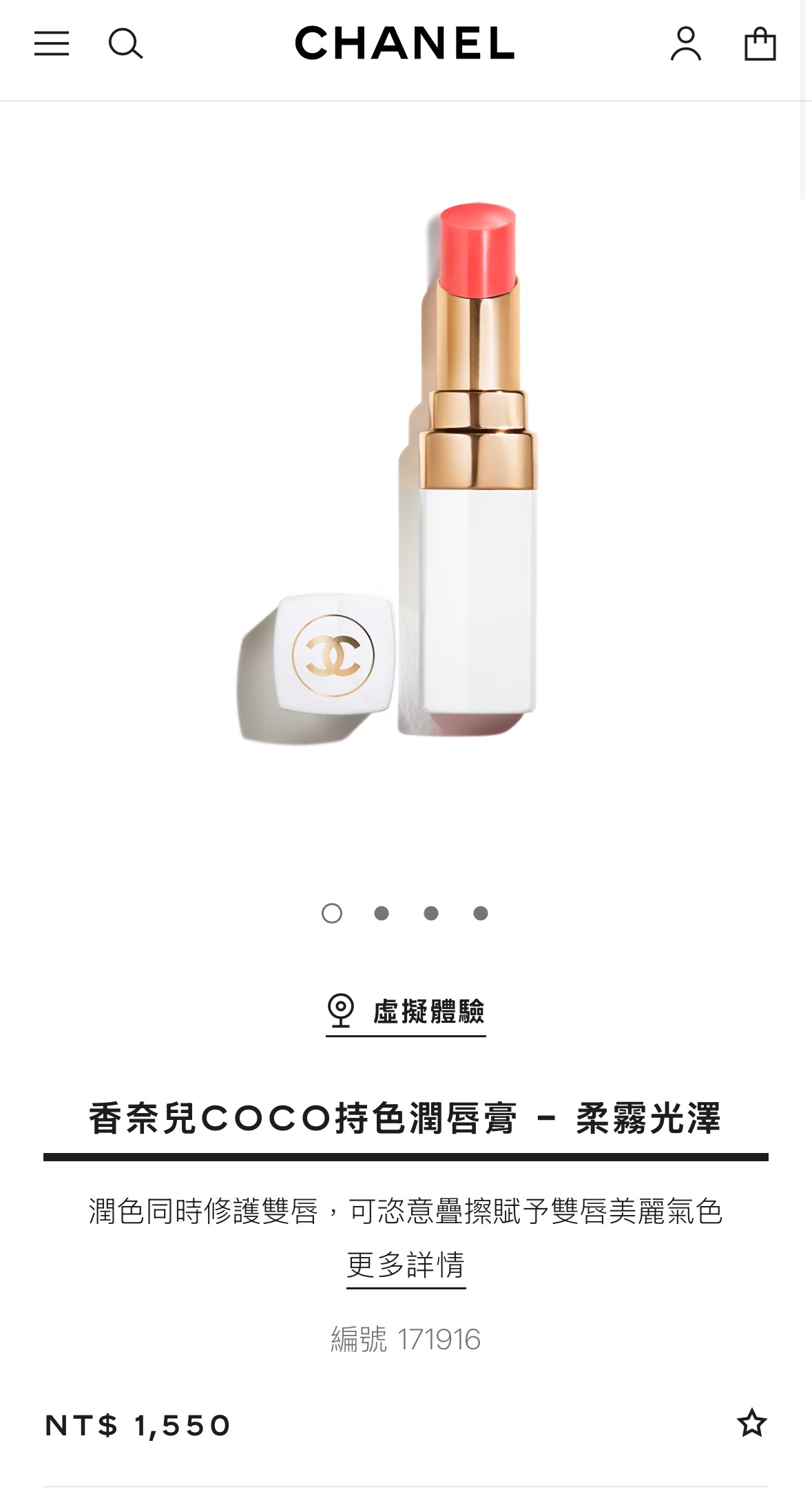
Task: Jump to second product image dot
Action: pos(382,913)
